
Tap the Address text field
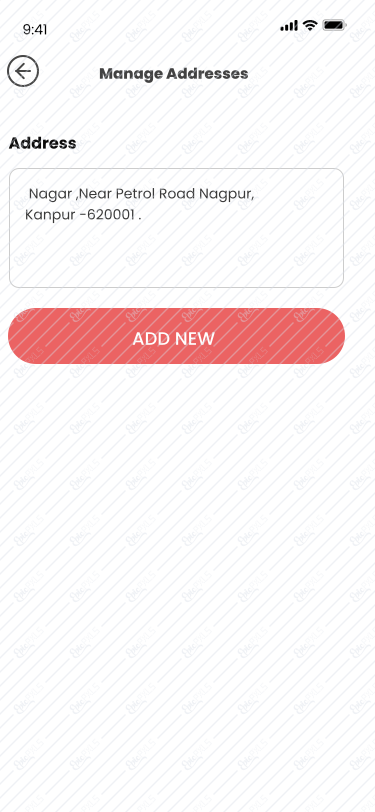point(176,228)
